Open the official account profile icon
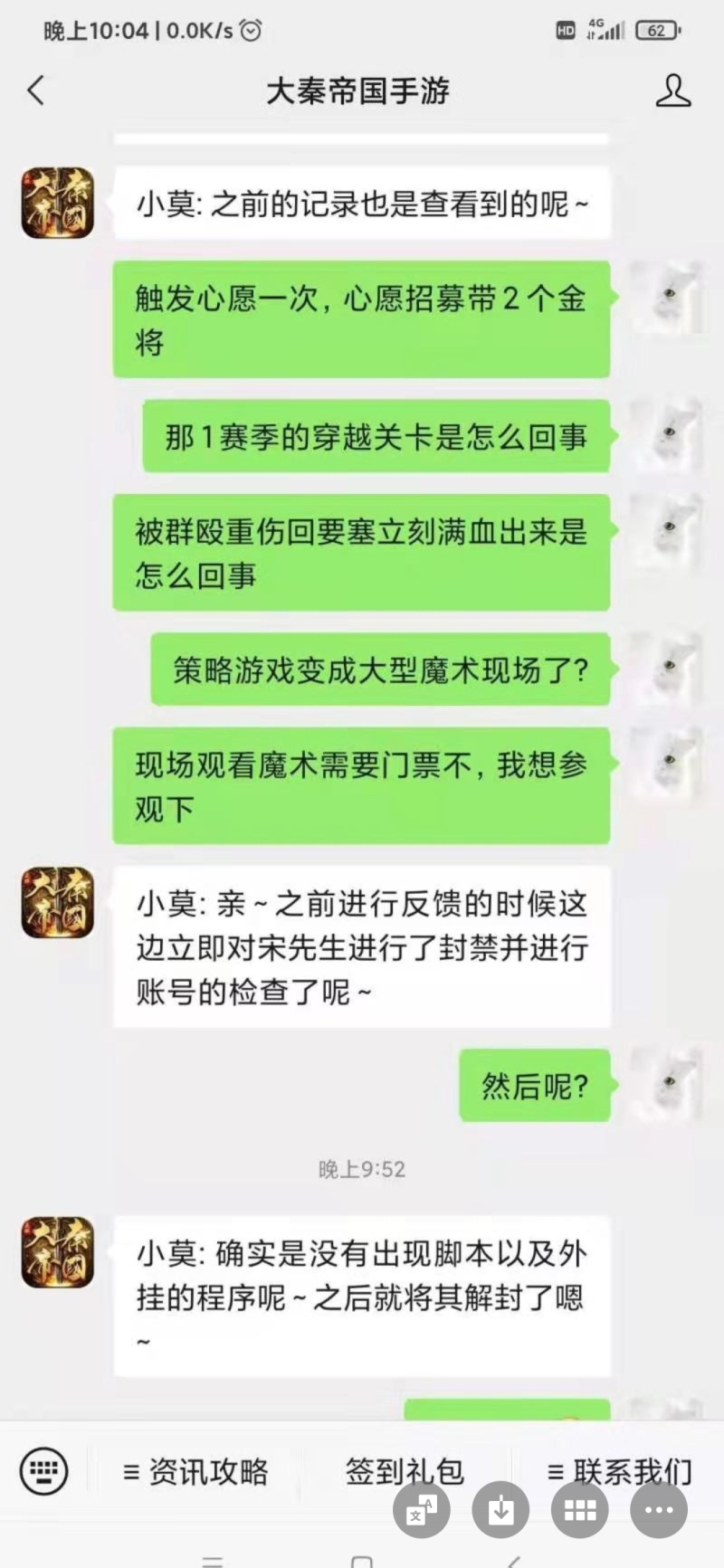The height and width of the screenshot is (1568, 724). pos(672,90)
